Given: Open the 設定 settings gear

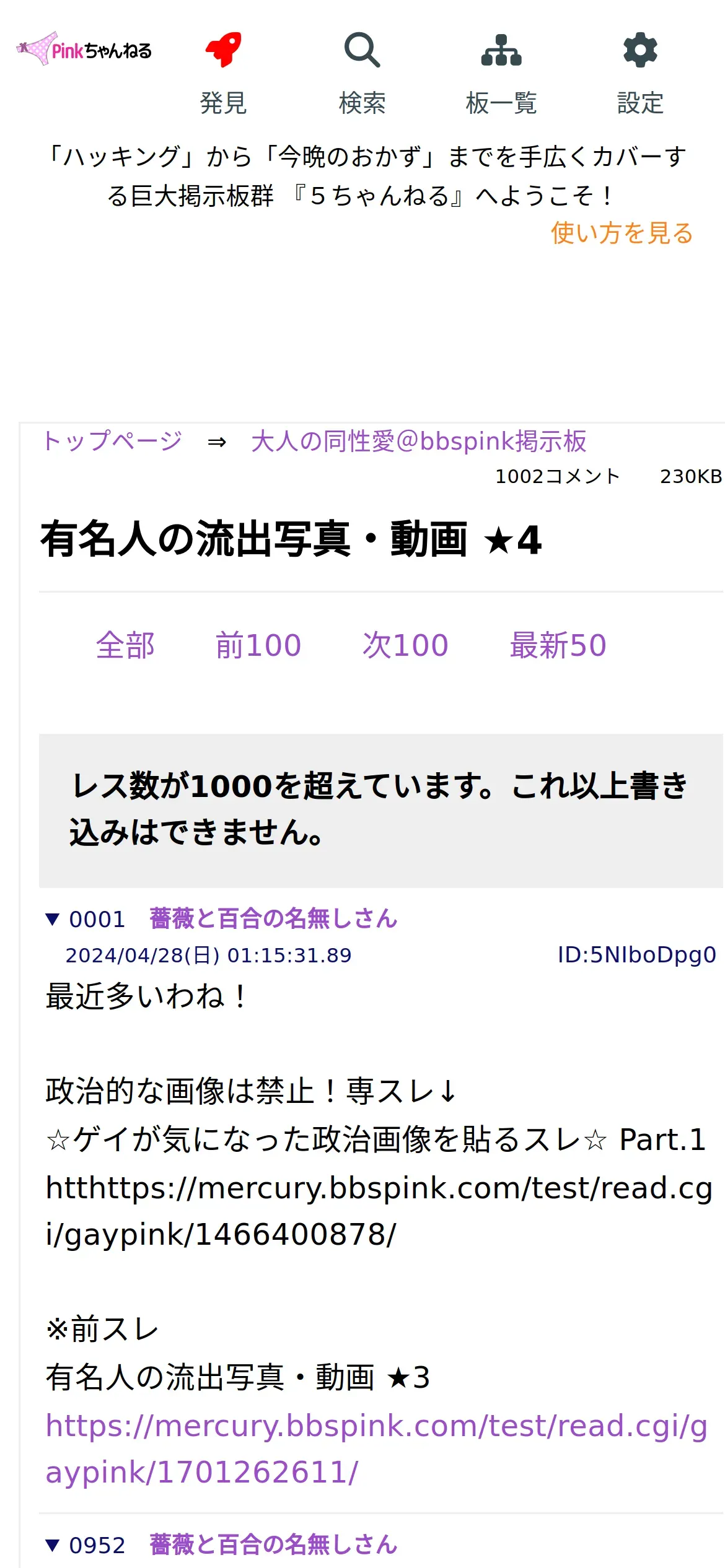Looking at the screenshot, I should tap(640, 73).
